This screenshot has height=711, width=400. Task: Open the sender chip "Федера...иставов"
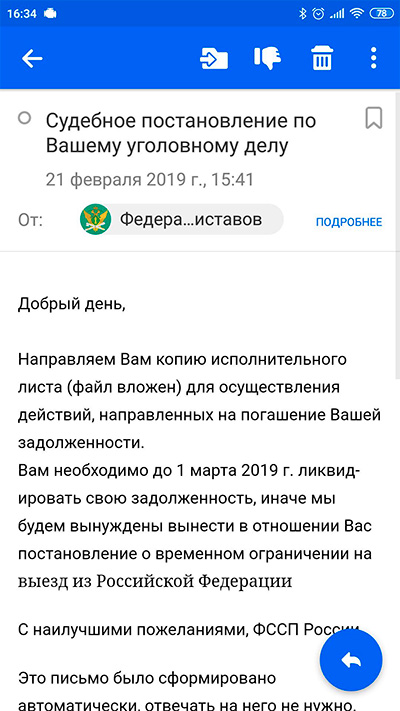tap(181, 219)
